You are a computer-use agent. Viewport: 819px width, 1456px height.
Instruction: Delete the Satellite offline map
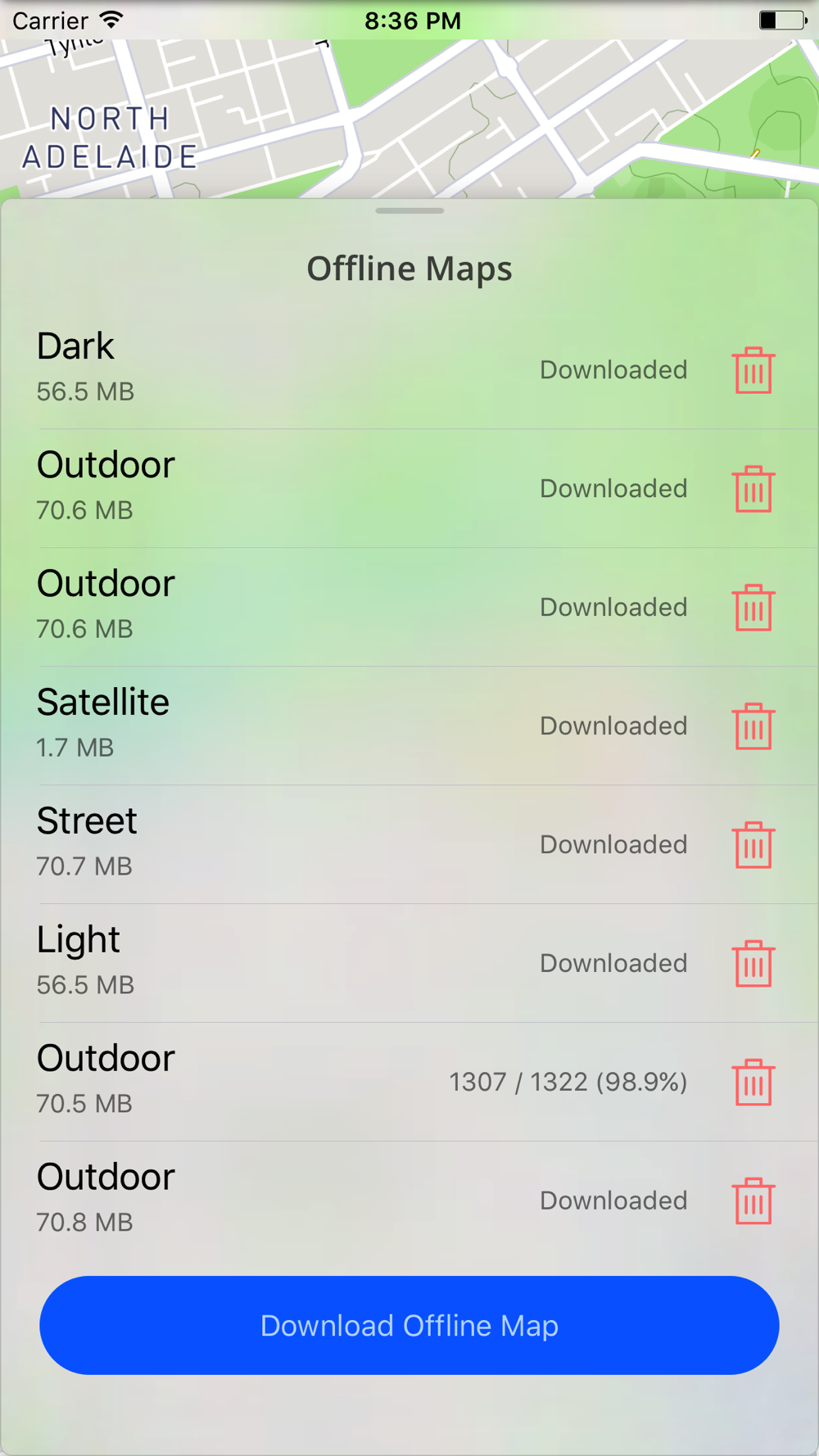753,726
